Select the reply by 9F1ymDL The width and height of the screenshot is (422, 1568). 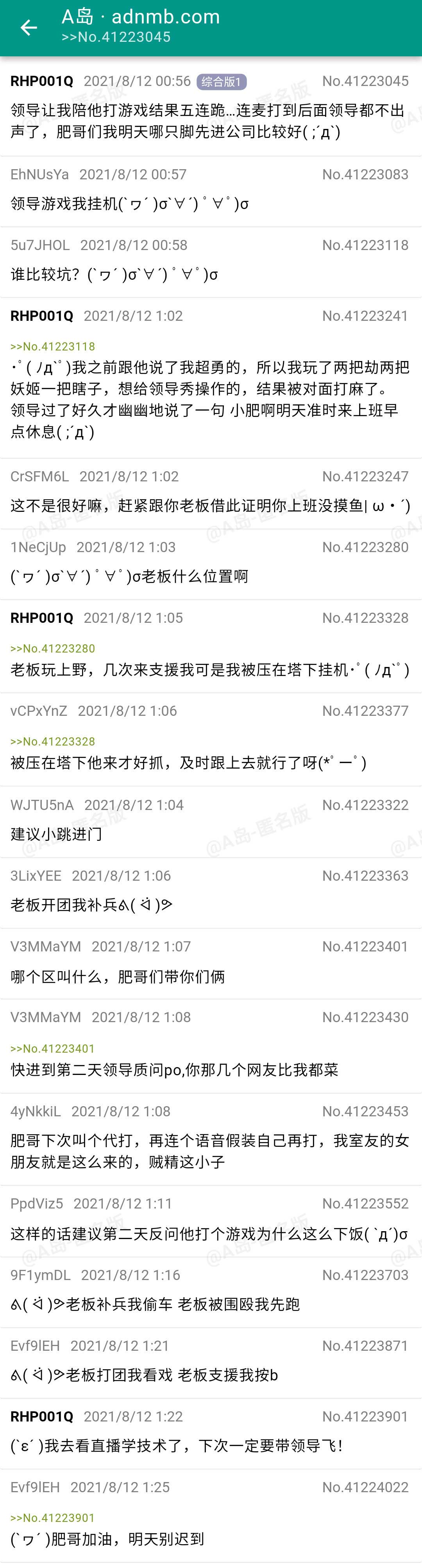211,1292
